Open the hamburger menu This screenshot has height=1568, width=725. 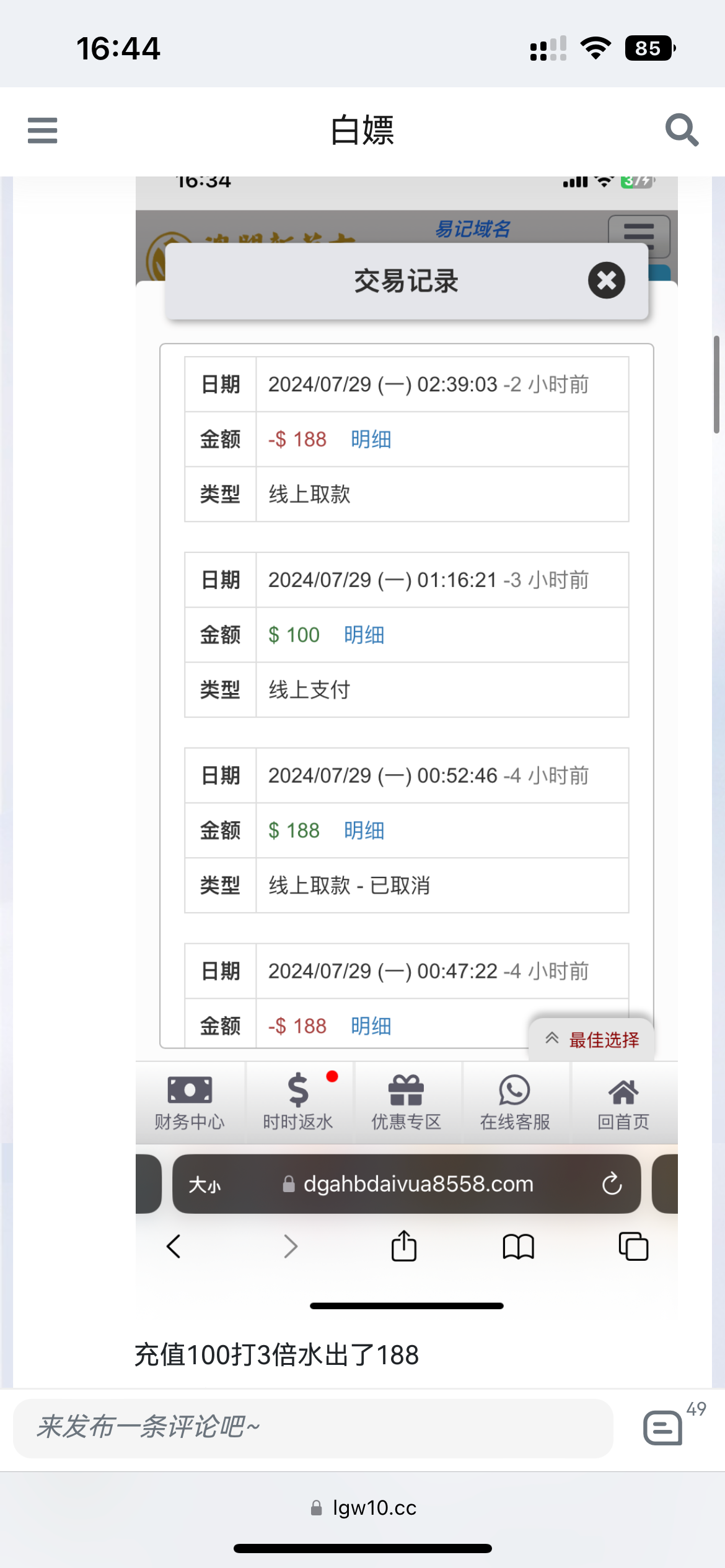[42, 131]
